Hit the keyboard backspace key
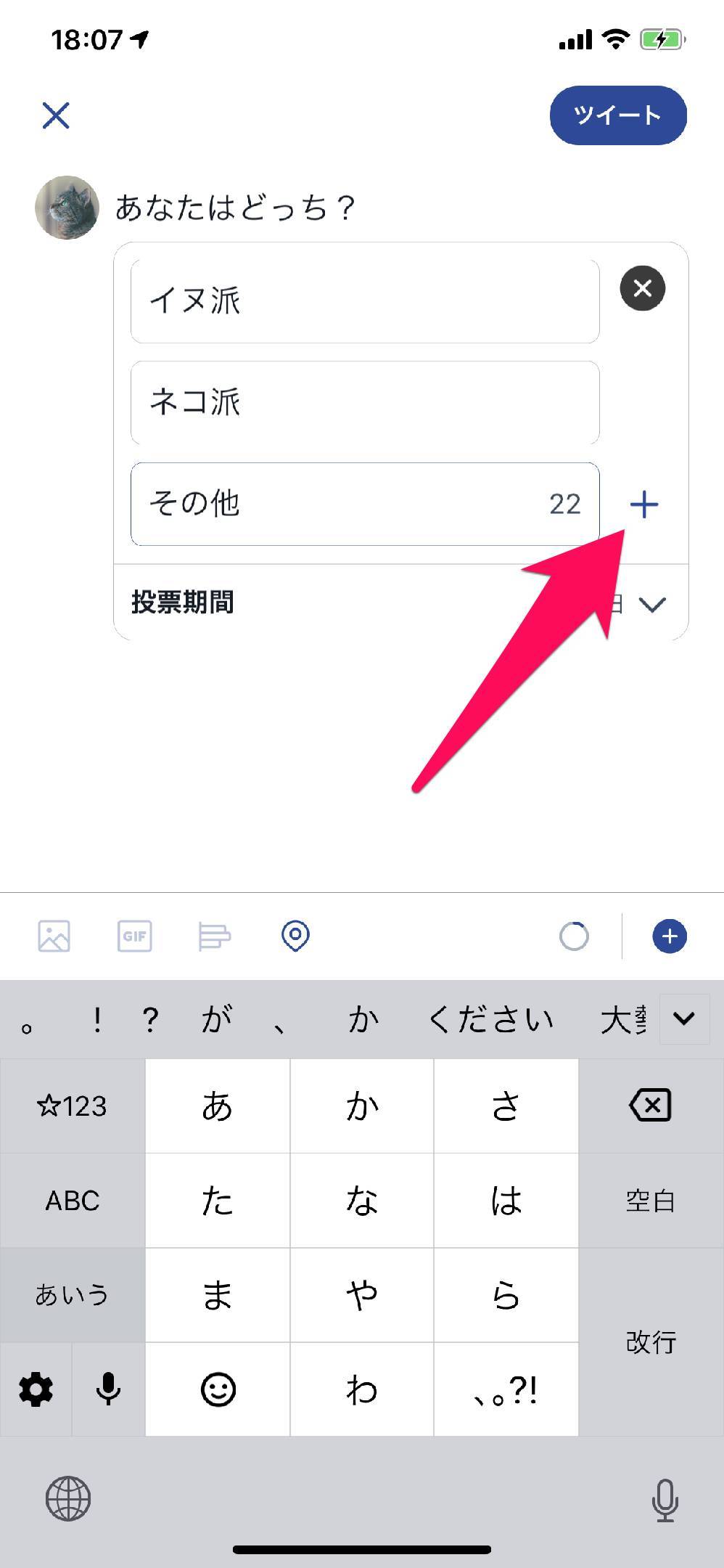This screenshot has width=724, height=1568. [650, 1106]
